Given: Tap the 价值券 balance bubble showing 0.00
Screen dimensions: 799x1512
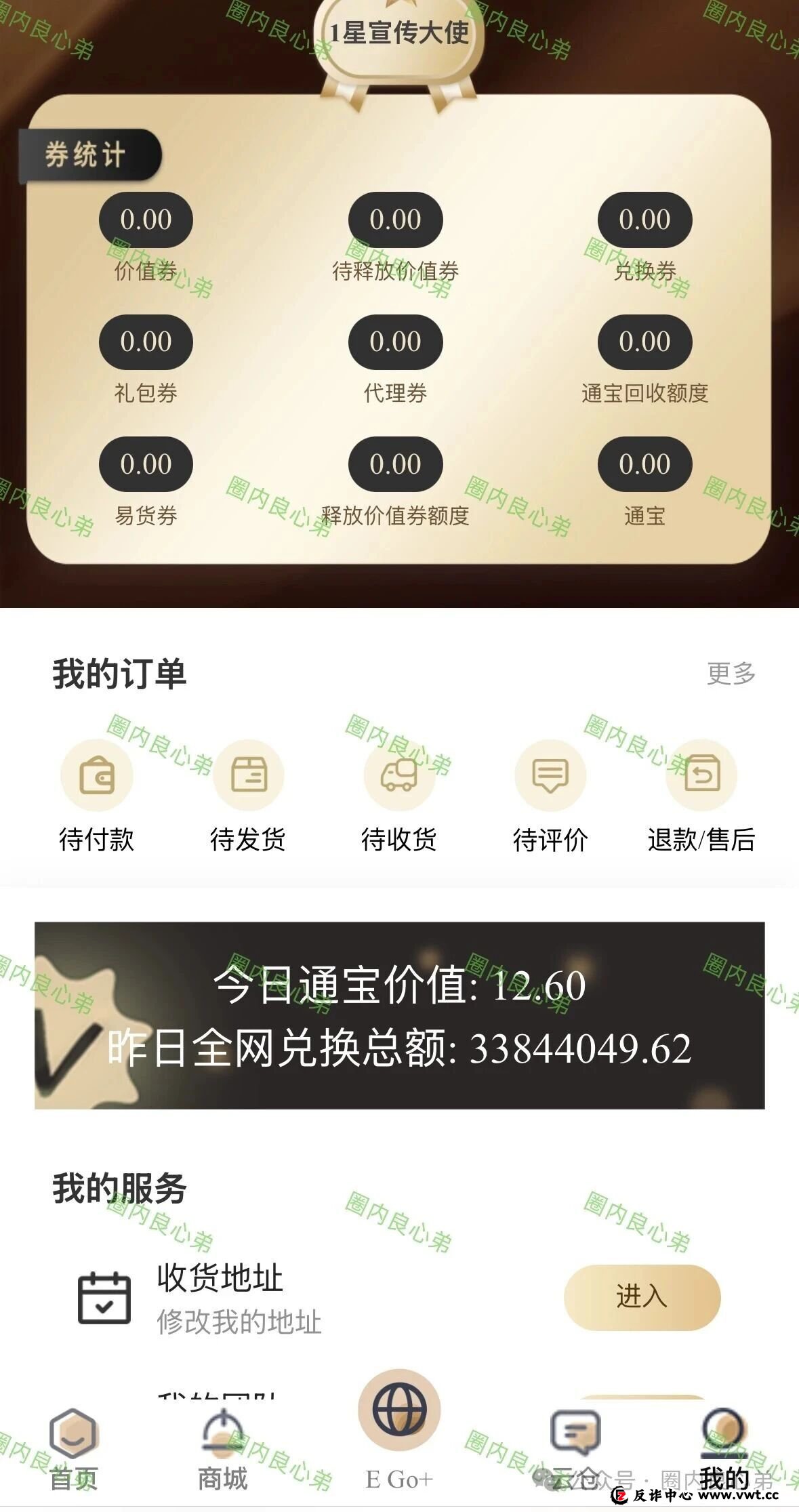Looking at the screenshot, I should pyautogui.click(x=147, y=219).
